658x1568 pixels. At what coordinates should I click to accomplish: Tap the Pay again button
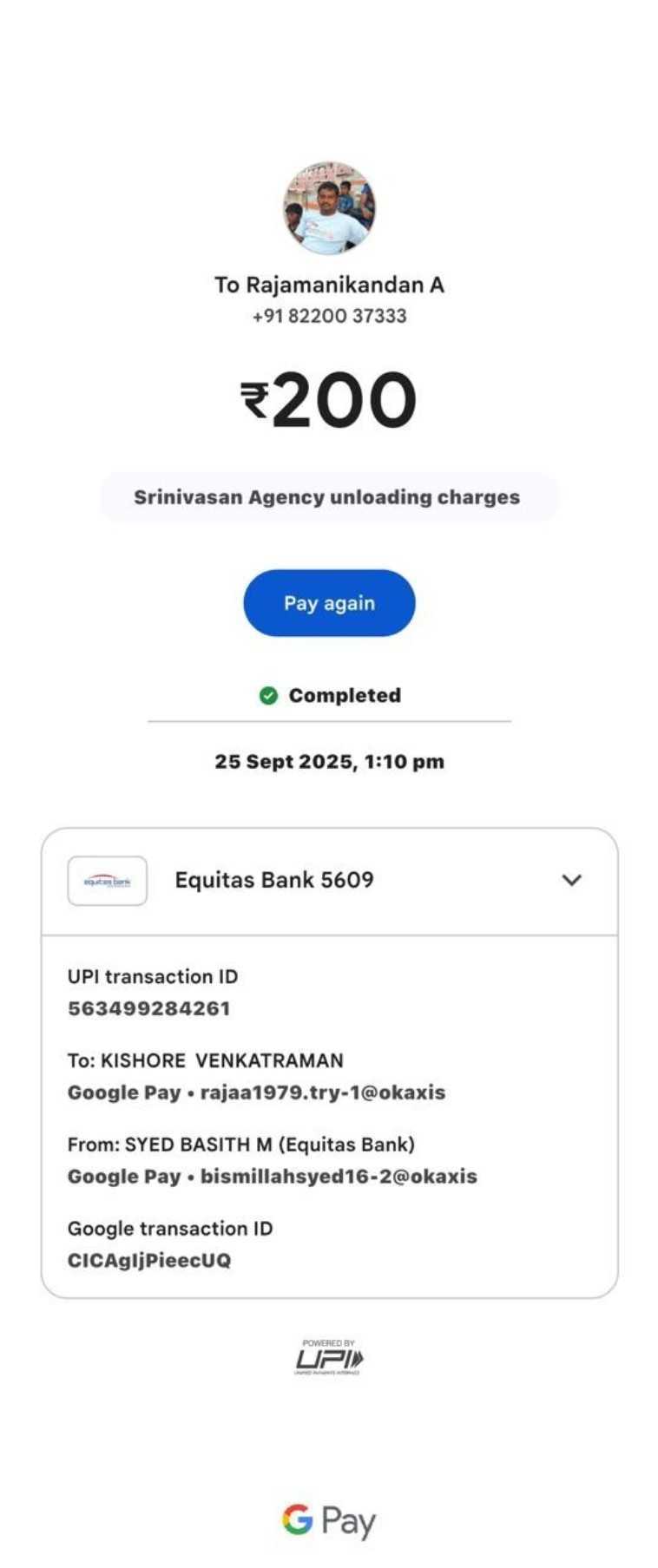click(x=329, y=603)
